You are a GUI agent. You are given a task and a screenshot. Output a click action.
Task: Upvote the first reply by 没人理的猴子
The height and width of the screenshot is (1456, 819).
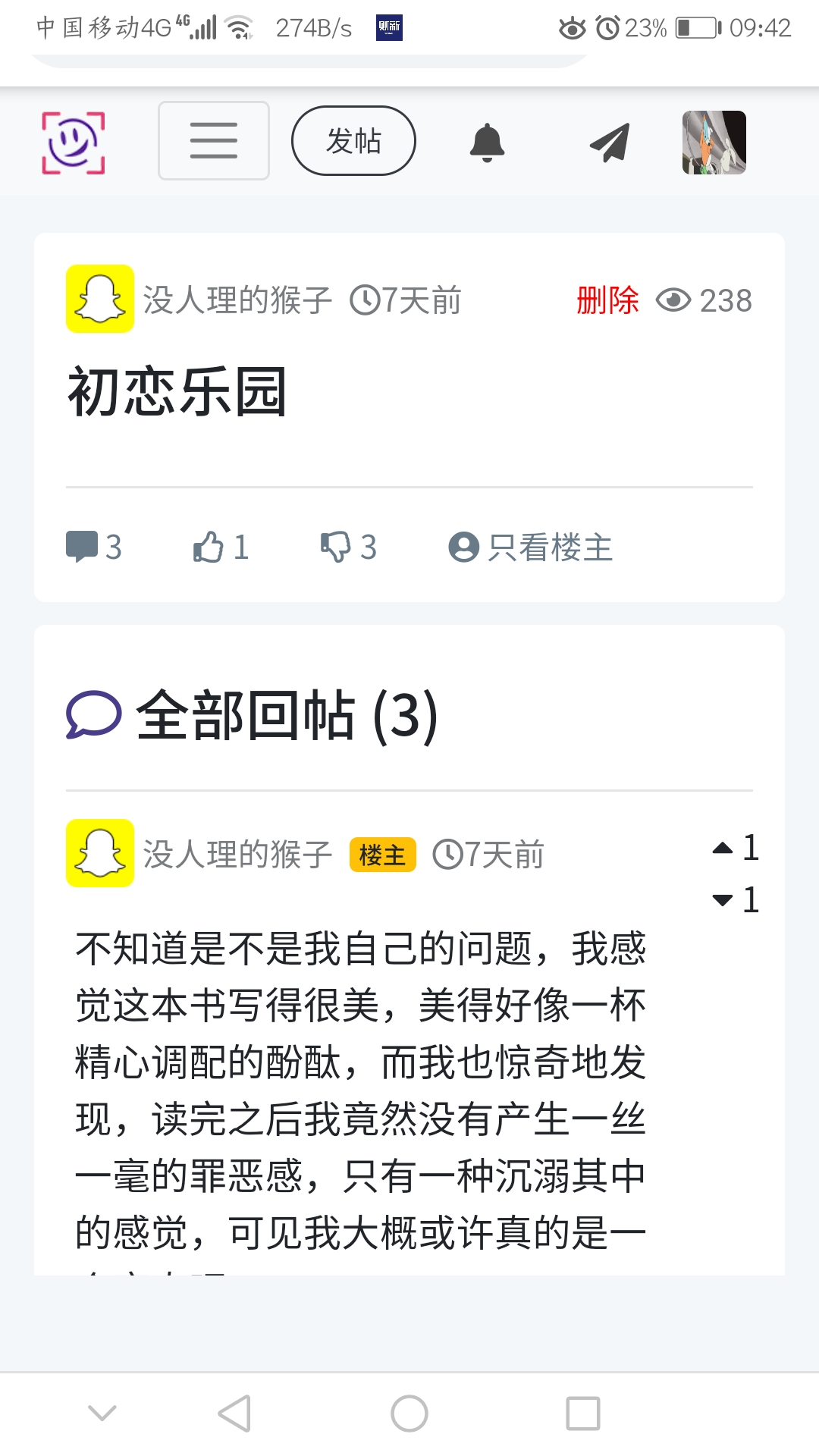point(723,848)
